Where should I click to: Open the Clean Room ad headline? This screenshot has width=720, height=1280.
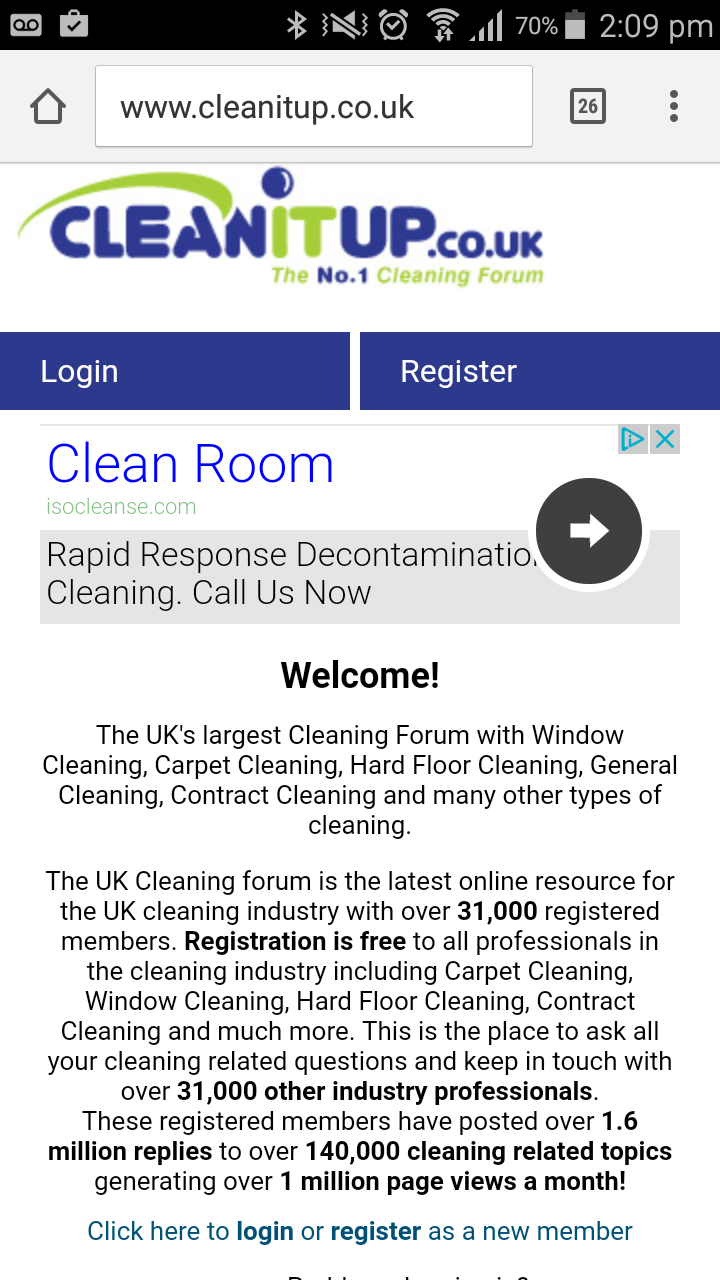(x=190, y=464)
